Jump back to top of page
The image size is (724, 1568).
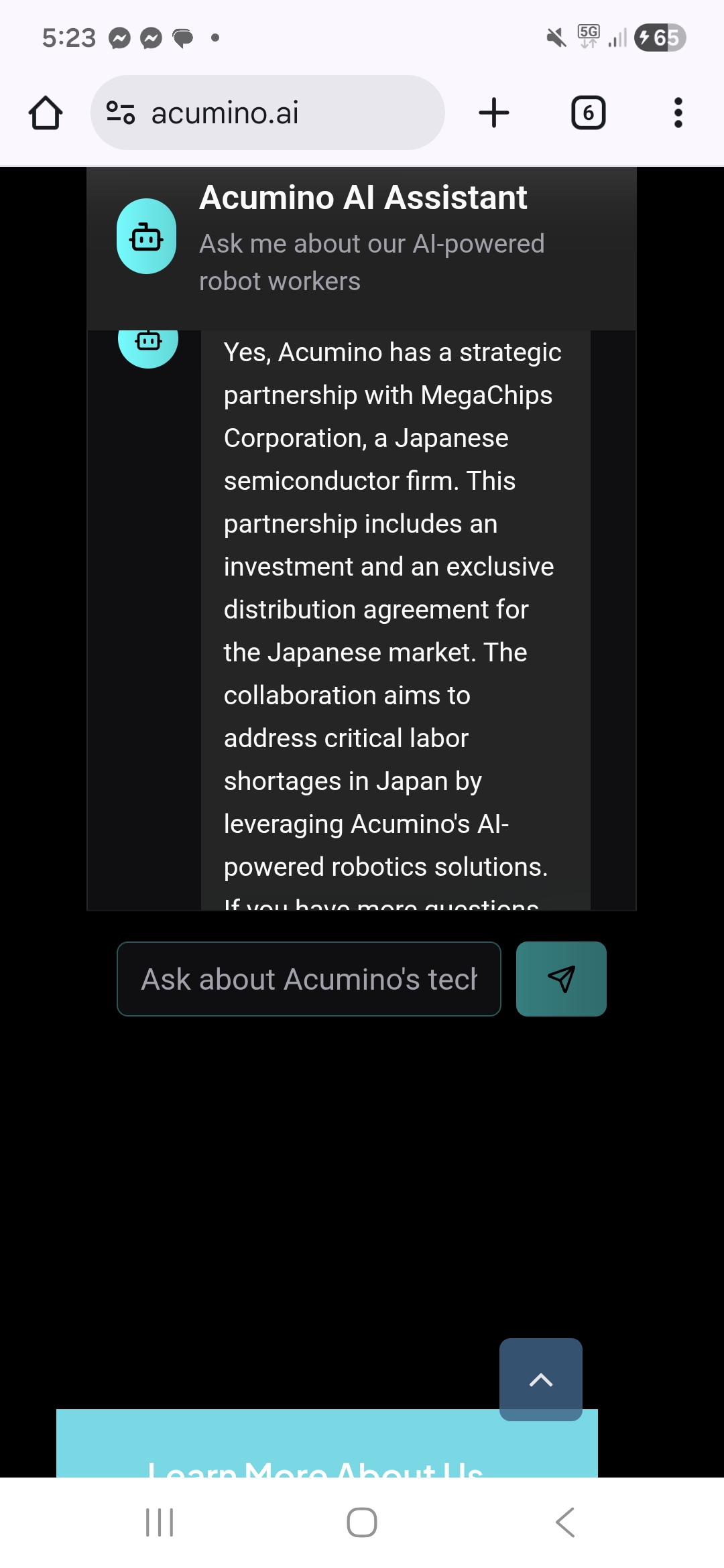(x=540, y=1379)
